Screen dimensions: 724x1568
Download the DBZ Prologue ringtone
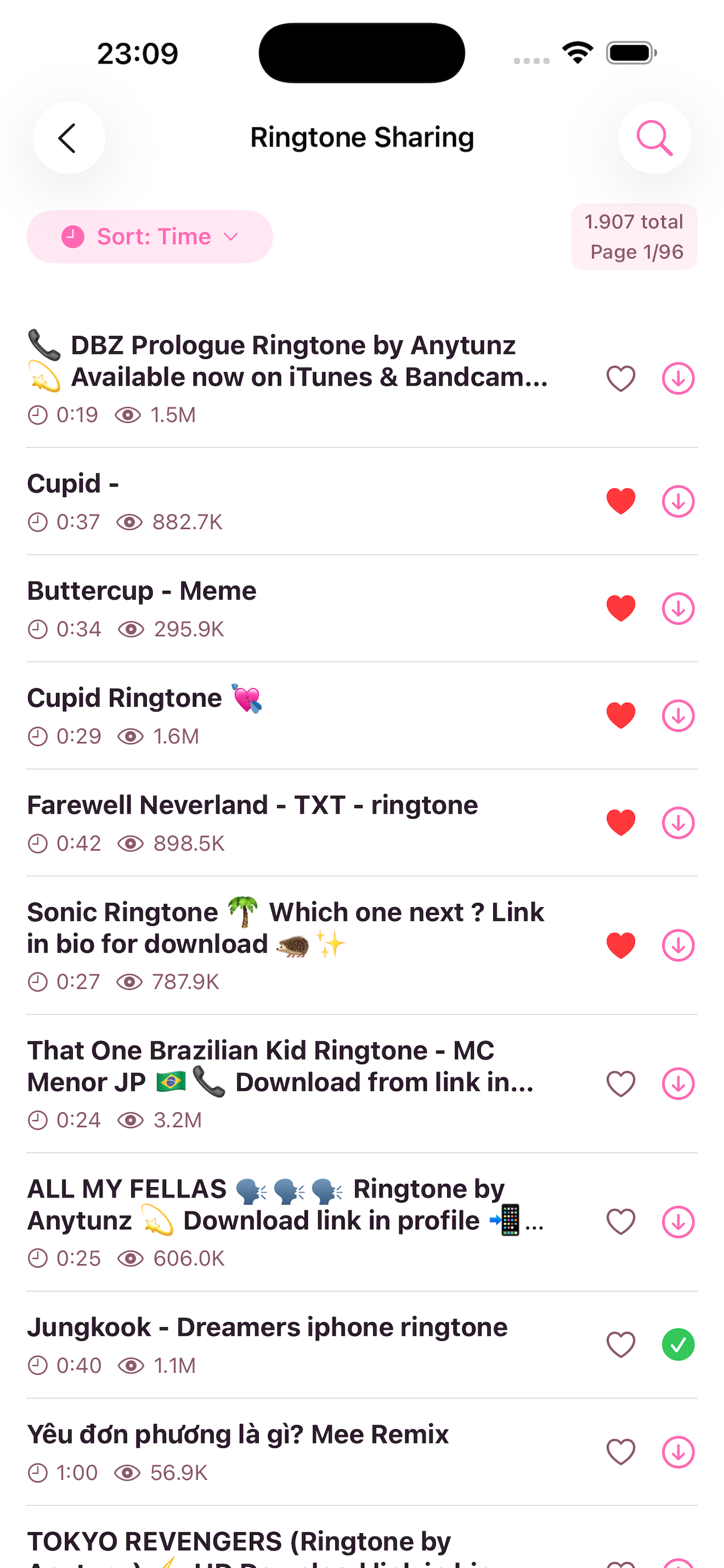point(678,377)
